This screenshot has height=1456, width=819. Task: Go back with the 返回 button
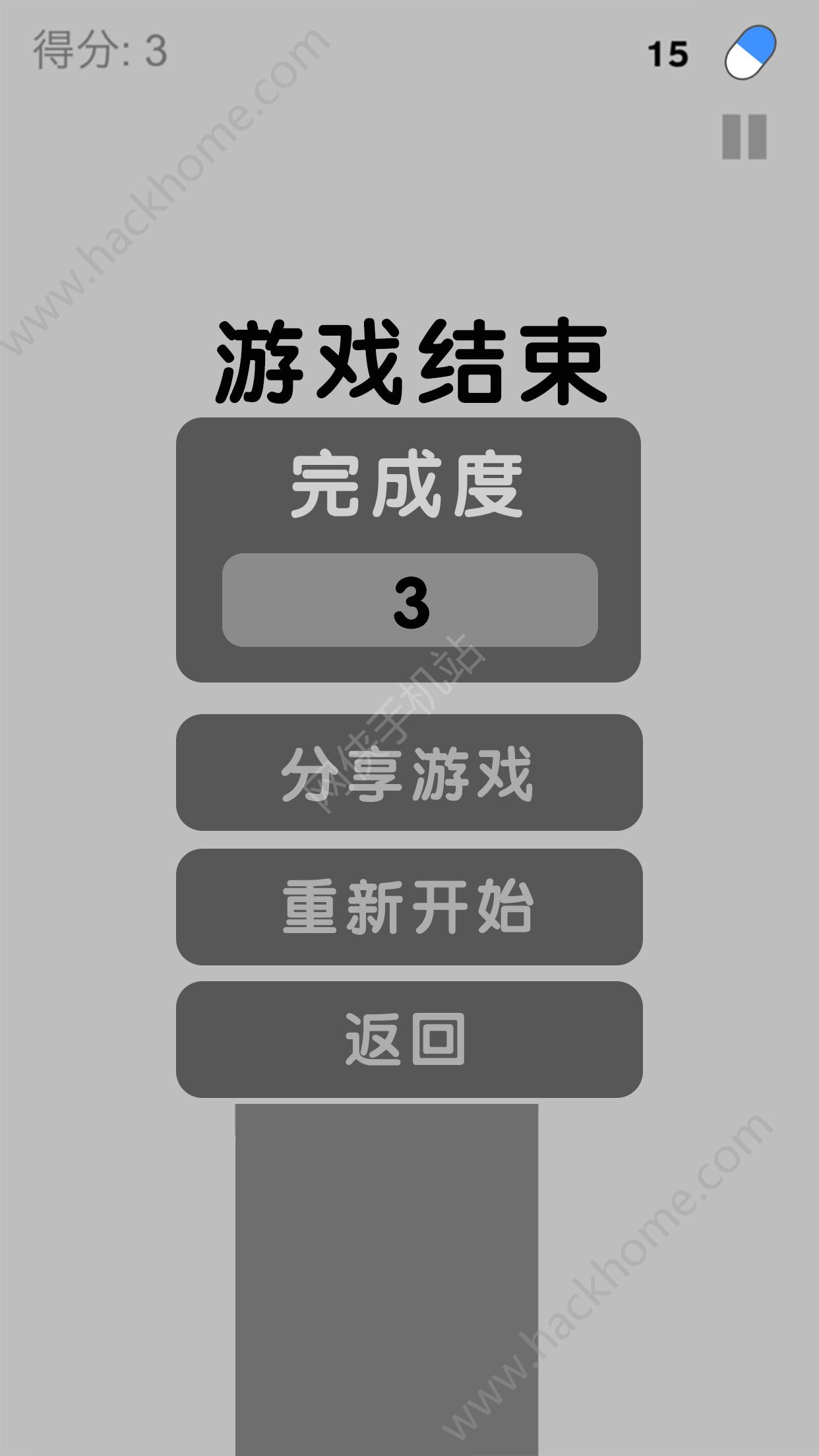pos(409,1040)
